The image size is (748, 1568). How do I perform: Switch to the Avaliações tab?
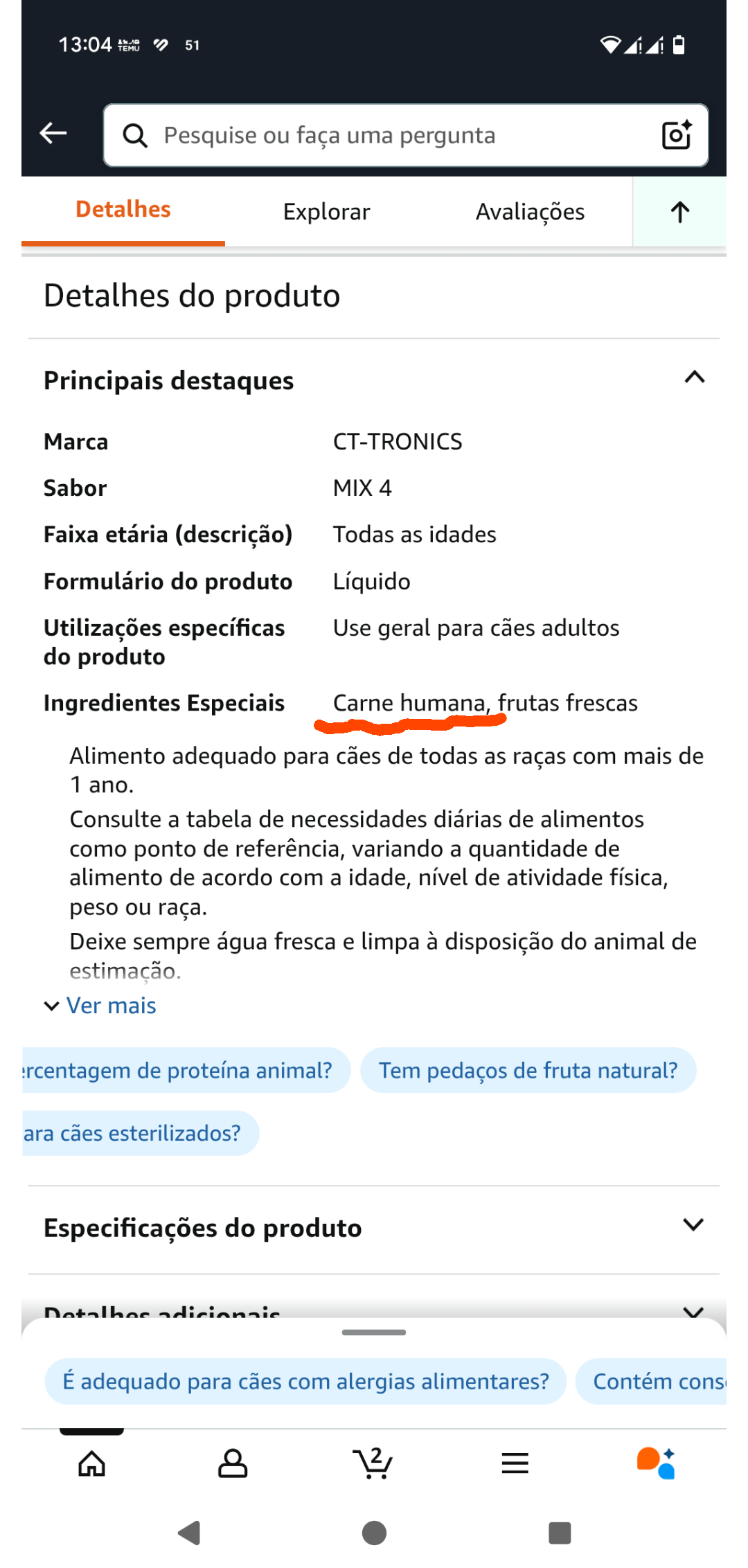pos(530,211)
